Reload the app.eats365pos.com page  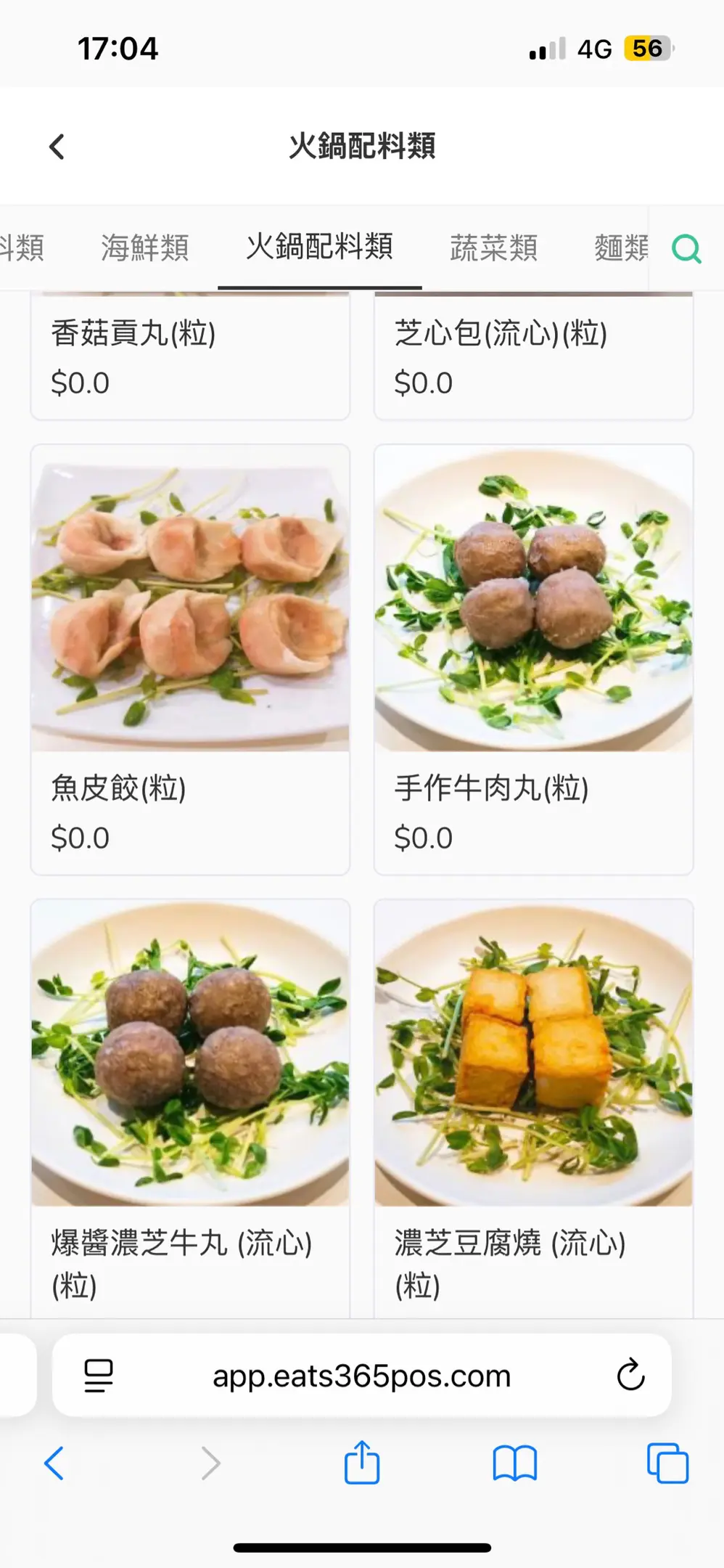coord(630,1375)
